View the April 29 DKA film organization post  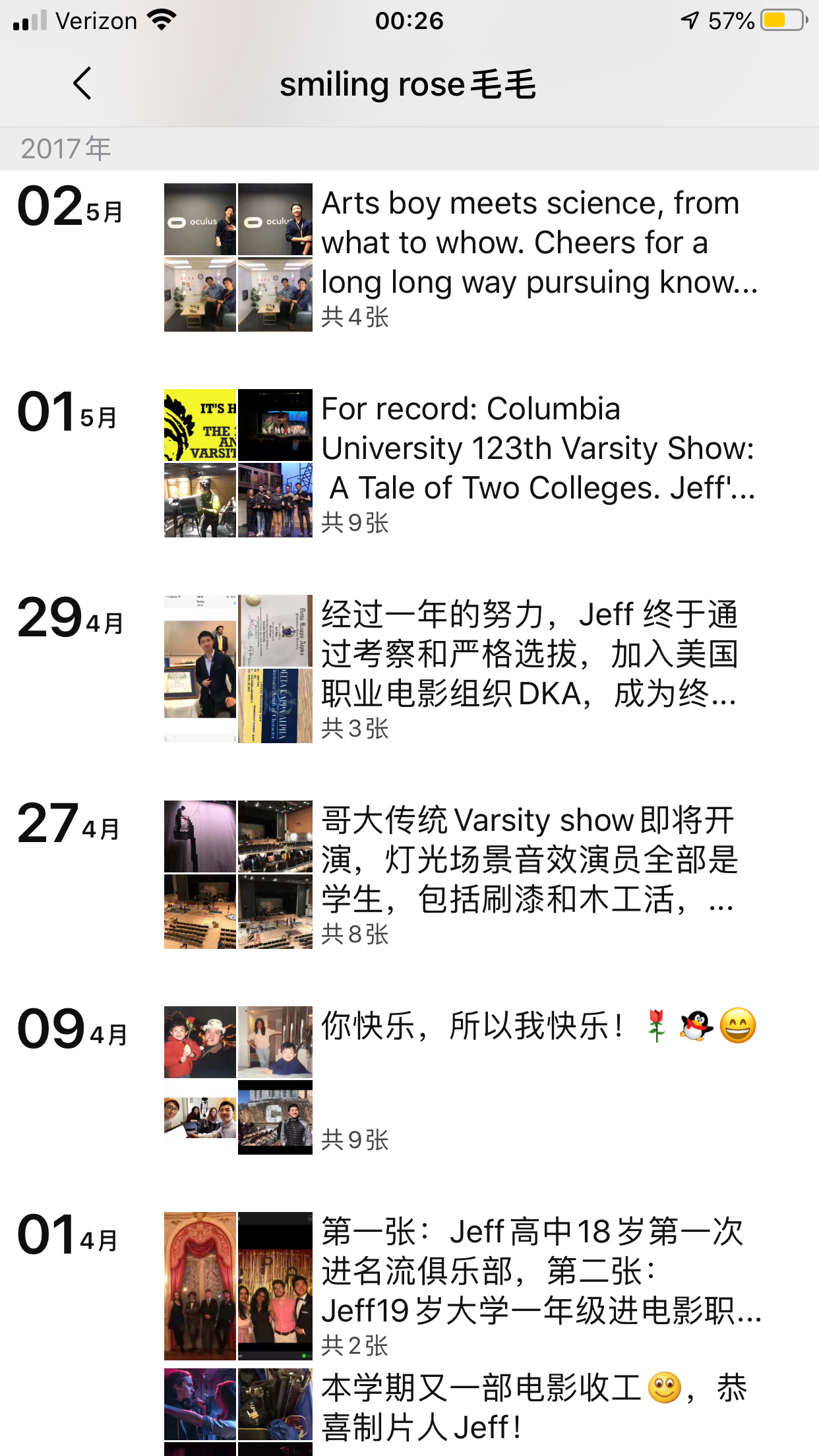(x=530, y=655)
